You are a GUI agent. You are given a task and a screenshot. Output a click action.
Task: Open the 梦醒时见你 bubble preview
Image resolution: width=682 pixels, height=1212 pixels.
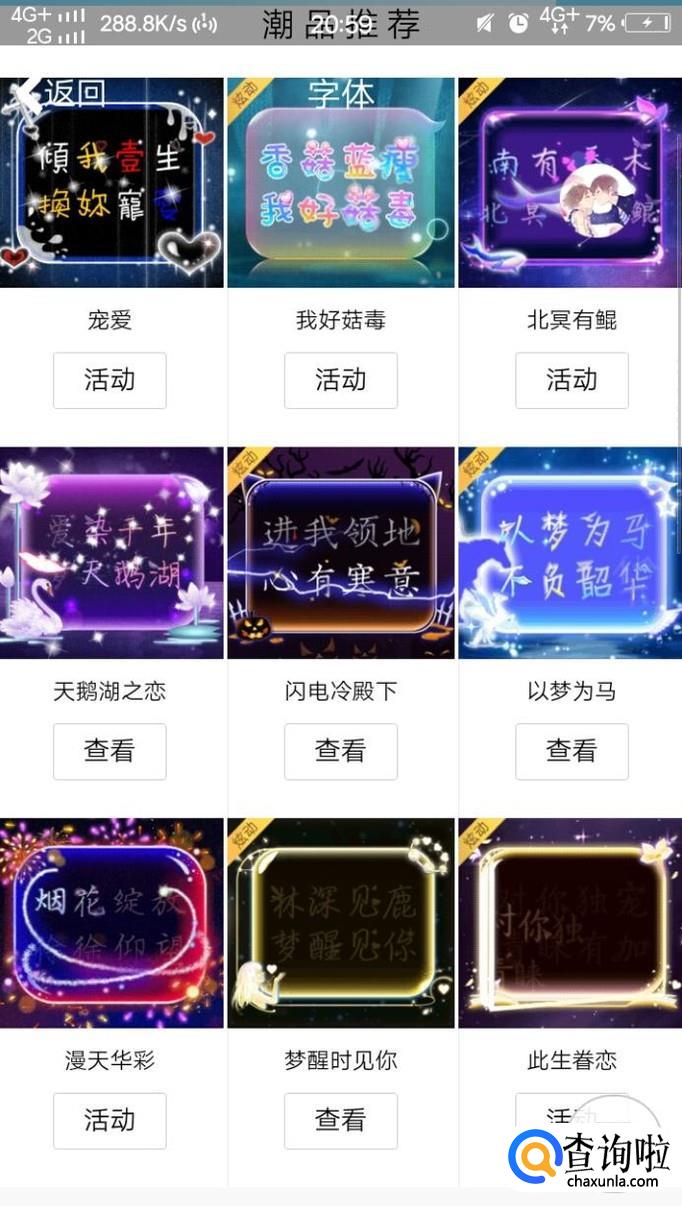[x=341, y=923]
